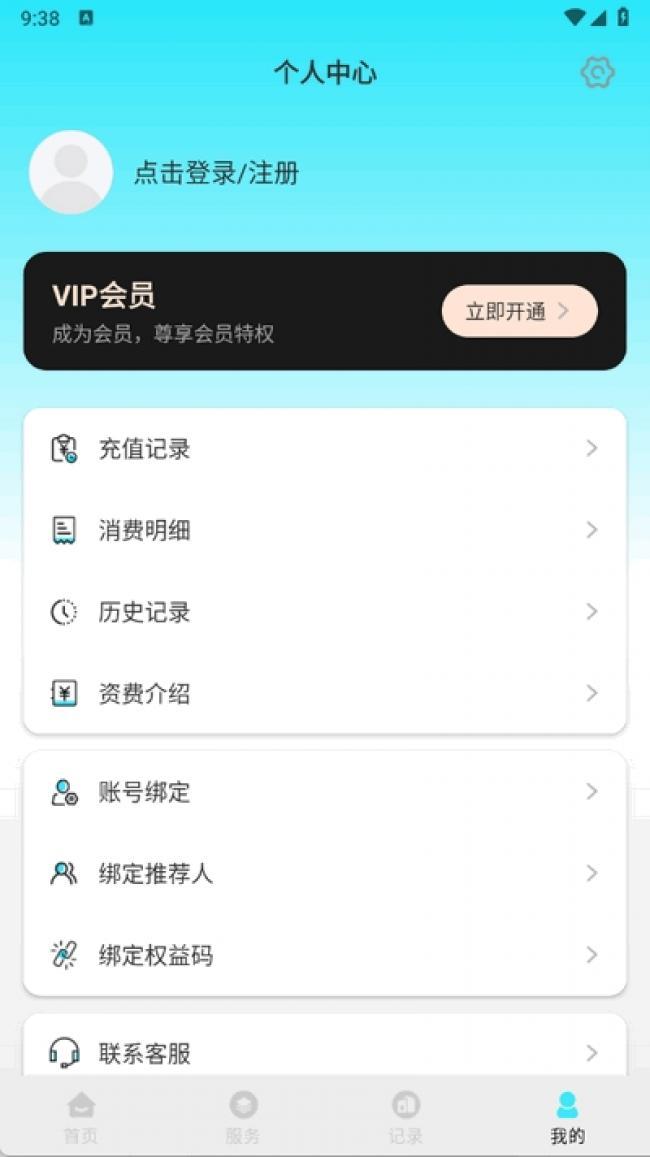The width and height of the screenshot is (650, 1157).
Task: Tap 点击登录/注册 to log in
Action: pyautogui.click(x=216, y=173)
